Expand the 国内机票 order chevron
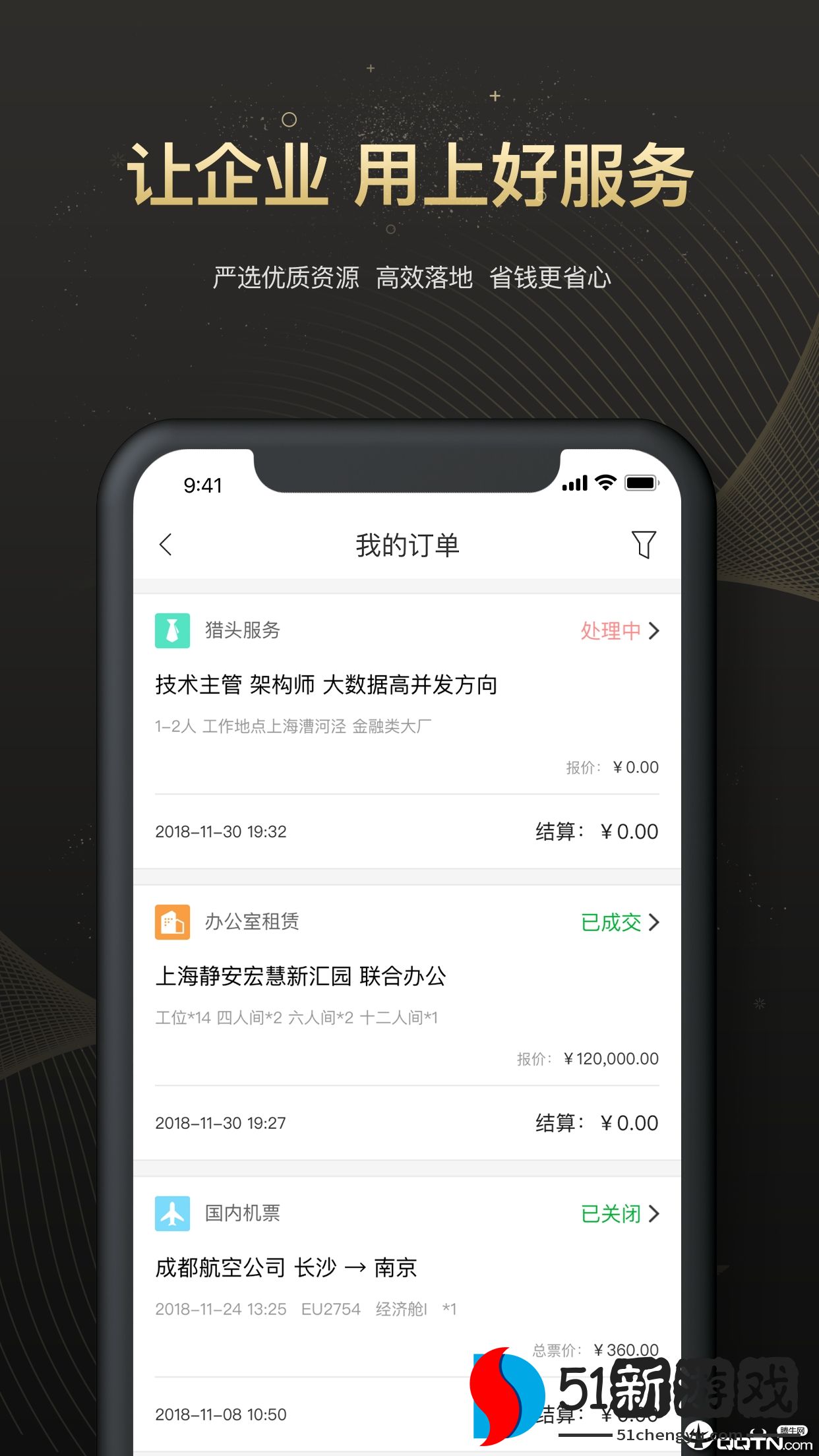 653,1213
